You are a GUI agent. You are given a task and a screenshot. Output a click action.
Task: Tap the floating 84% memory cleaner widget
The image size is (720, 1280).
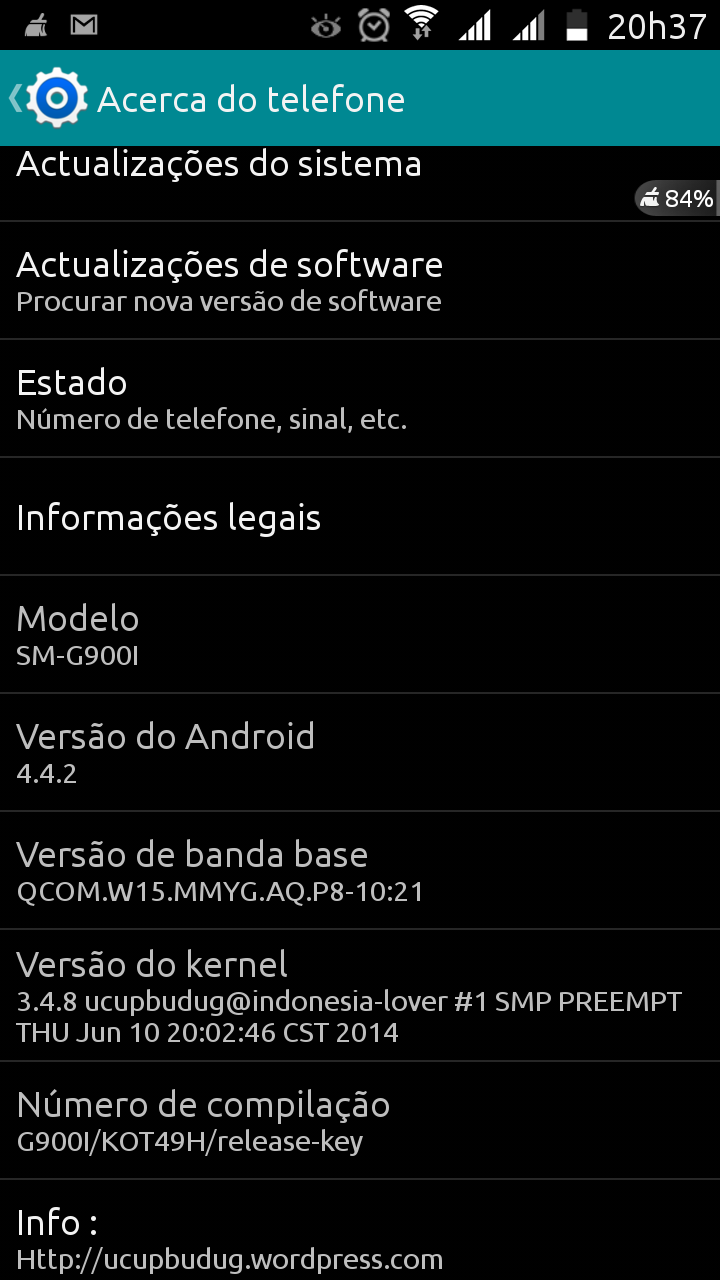point(677,199)
